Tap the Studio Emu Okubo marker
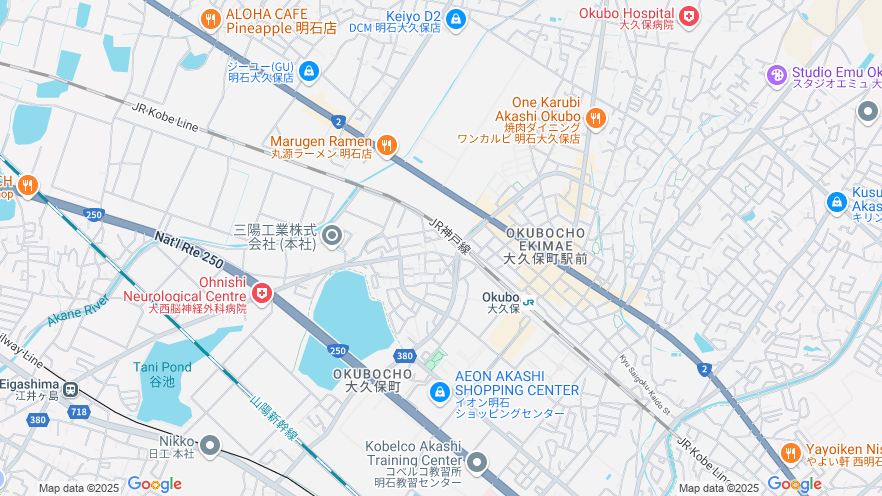882x496 pixels. [x=777, y=75]
